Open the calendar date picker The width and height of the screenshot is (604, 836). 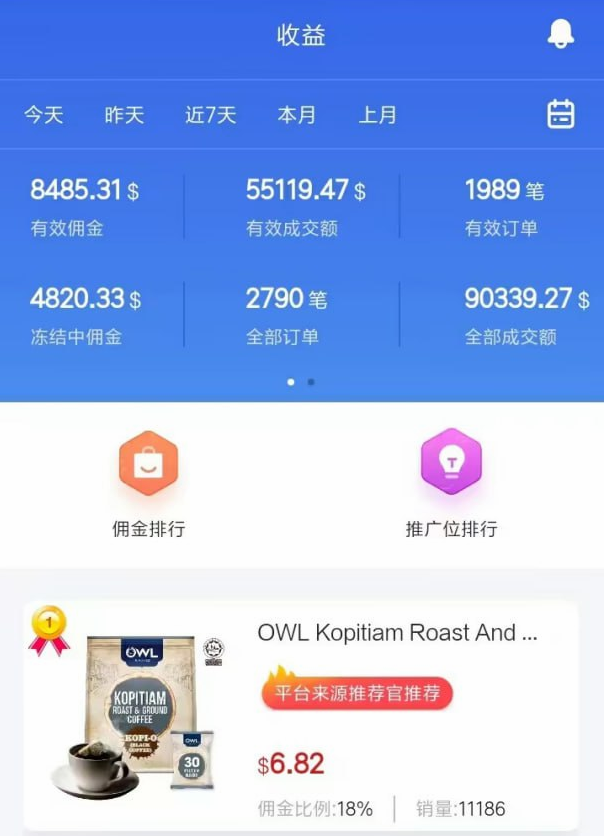561,114
